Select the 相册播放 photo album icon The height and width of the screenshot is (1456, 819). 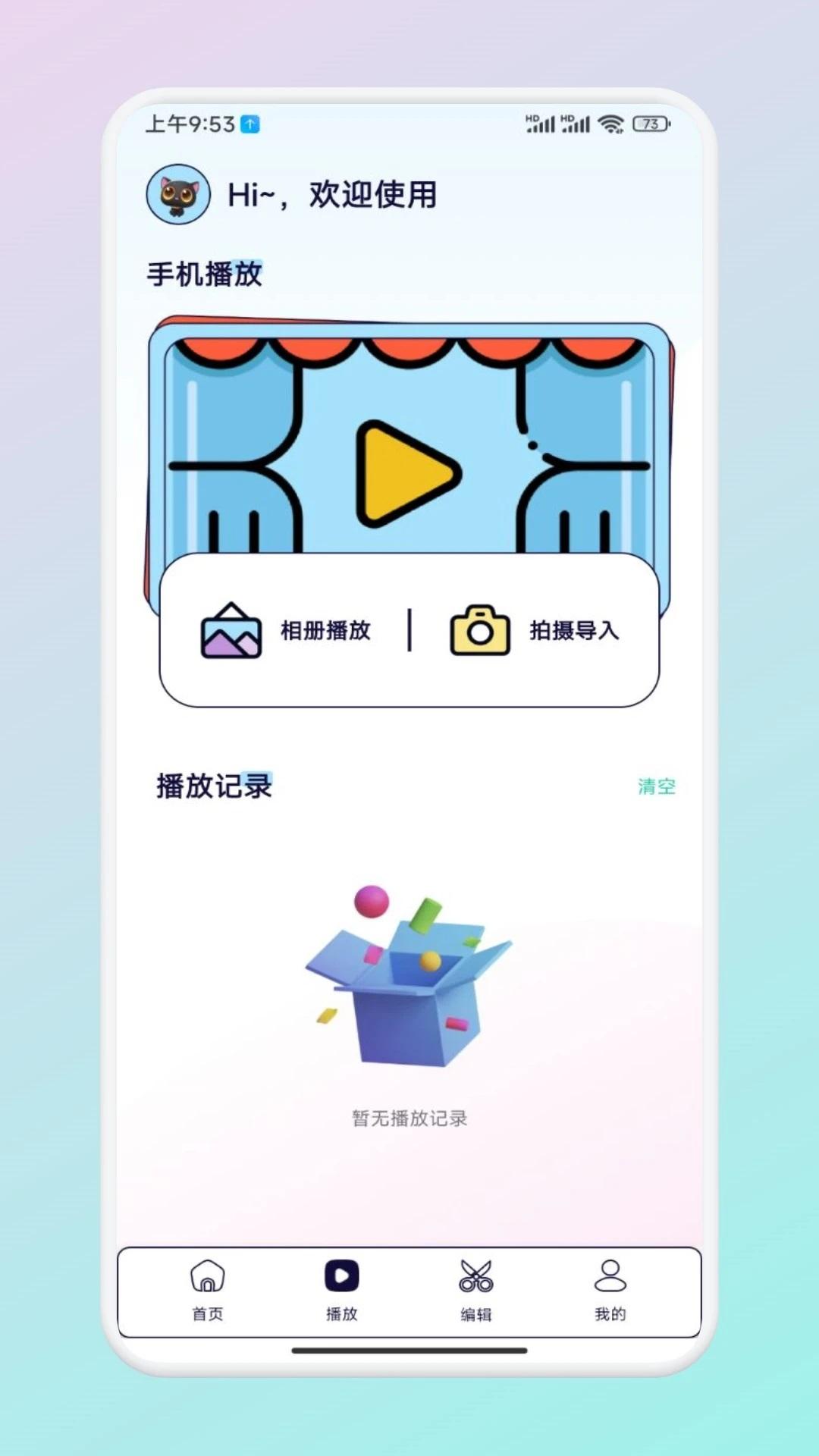(x=231, y=631)
